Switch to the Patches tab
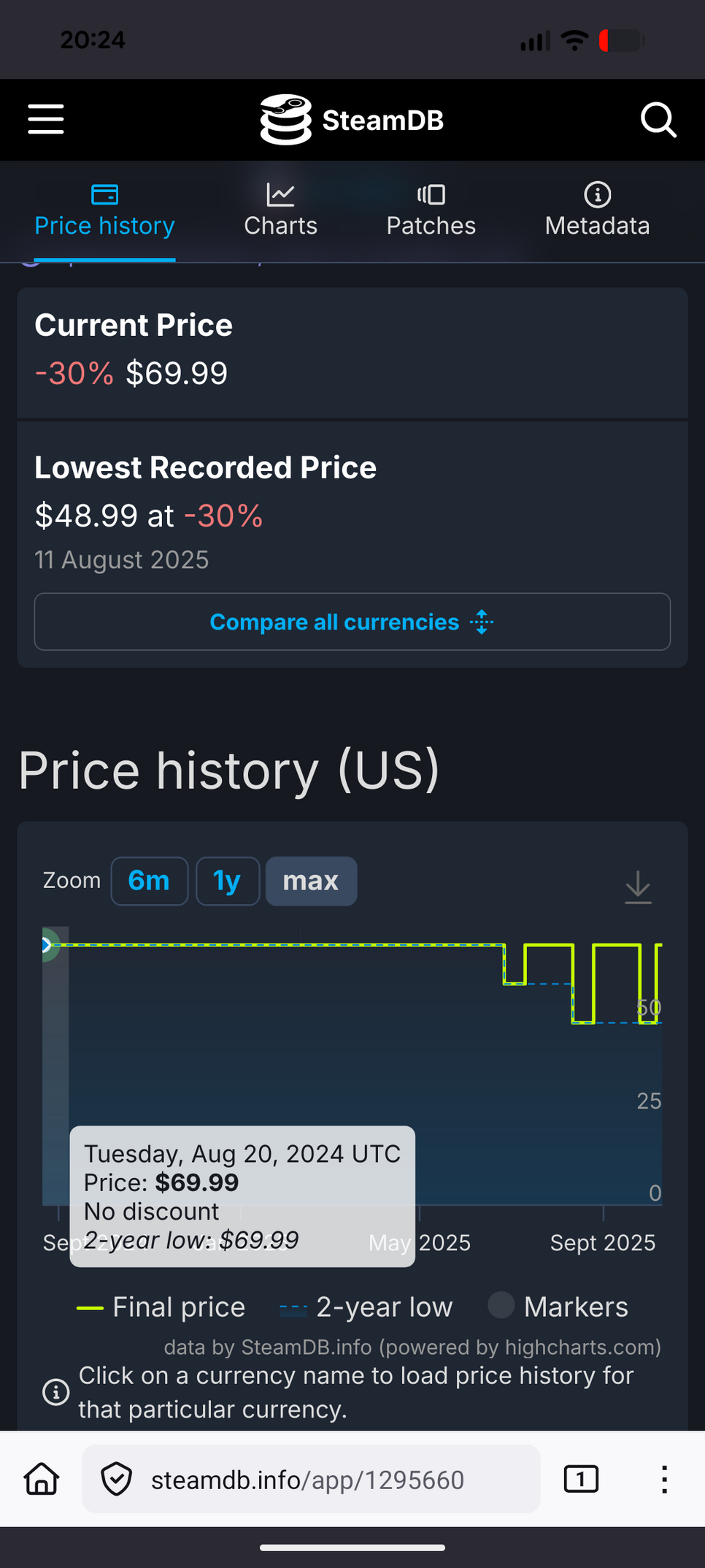The height and width of the screenshot is (1568, 705). (x=431, y=211)
